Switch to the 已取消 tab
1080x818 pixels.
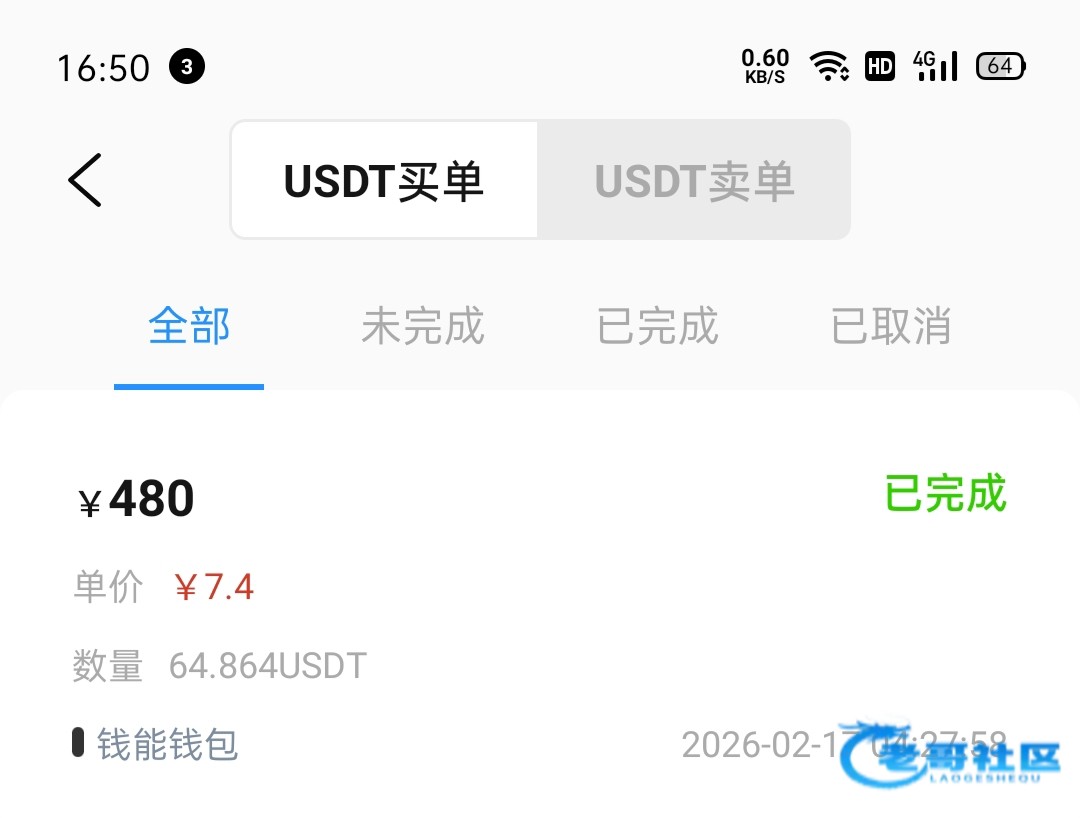pyautogui.click(x=890, y=327)
